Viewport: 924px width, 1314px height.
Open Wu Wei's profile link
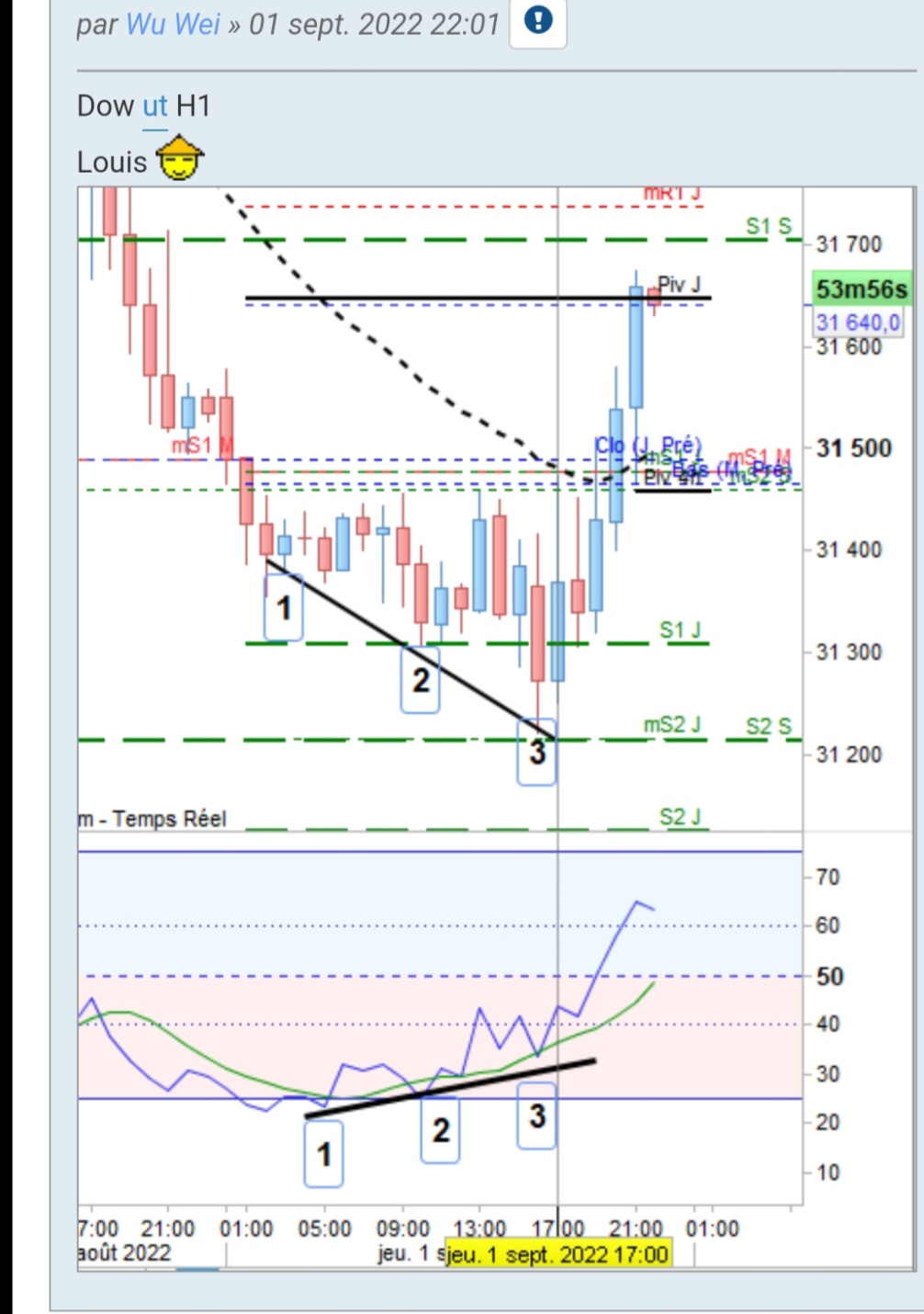tap(173, 24)
